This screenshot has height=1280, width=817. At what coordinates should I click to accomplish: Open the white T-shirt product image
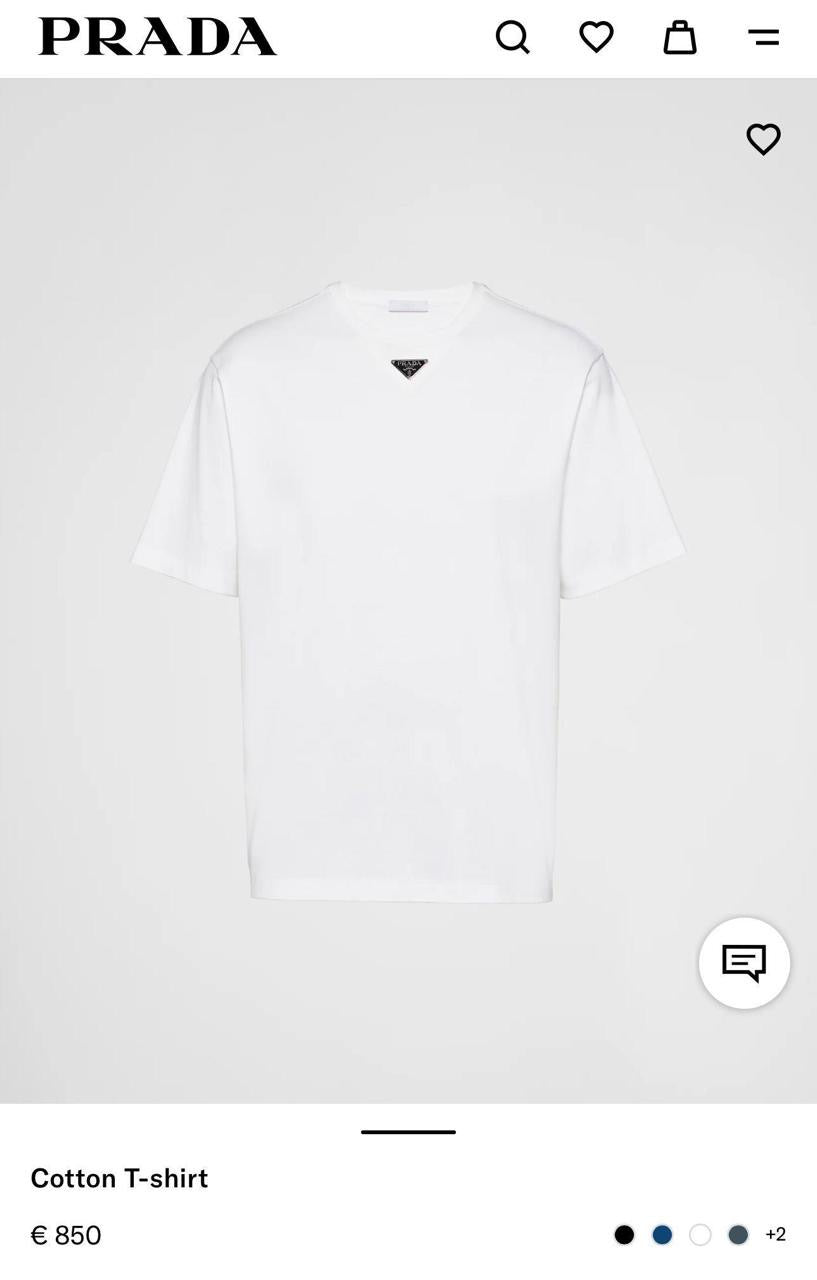[408, 590]
